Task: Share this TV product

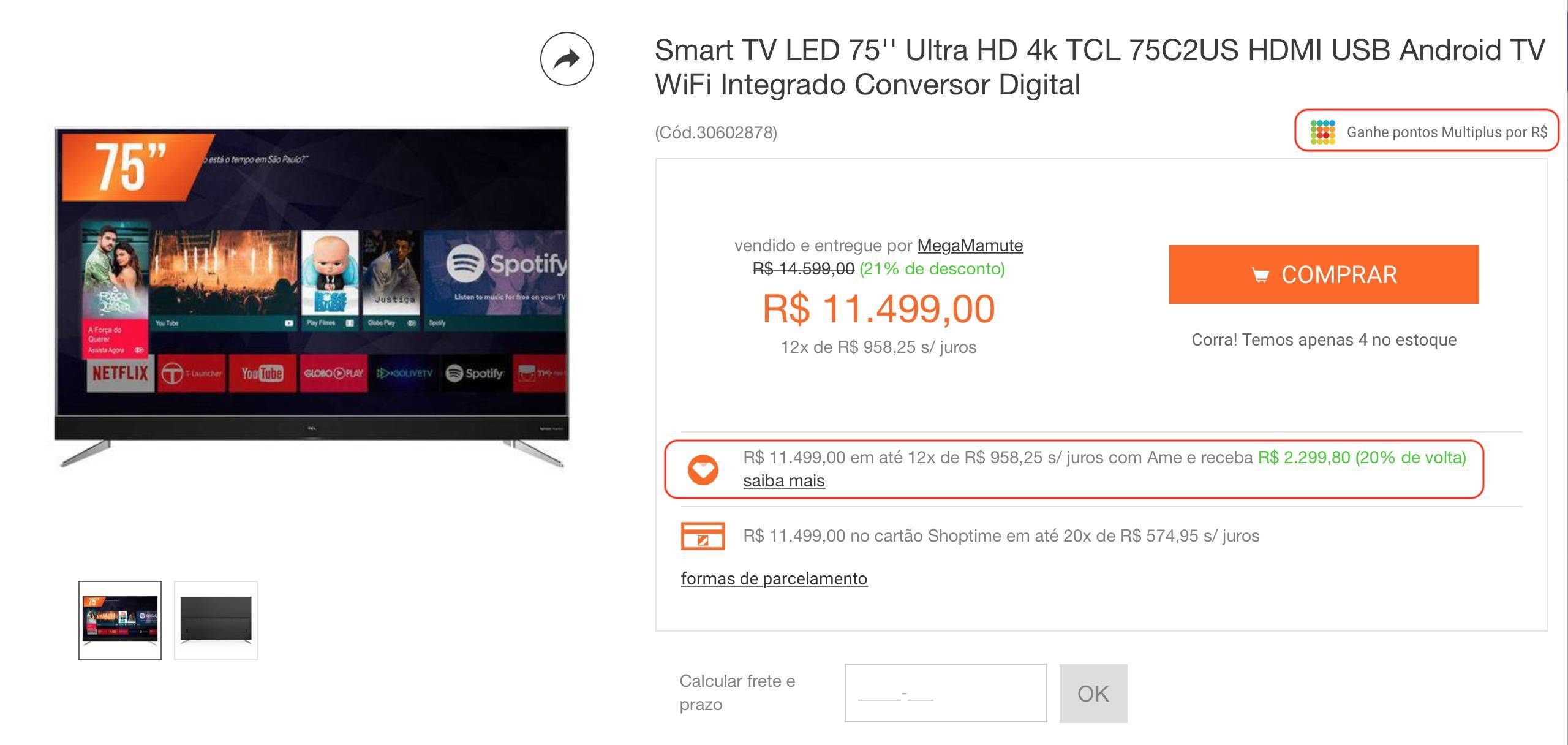Action: coord(567,59)
